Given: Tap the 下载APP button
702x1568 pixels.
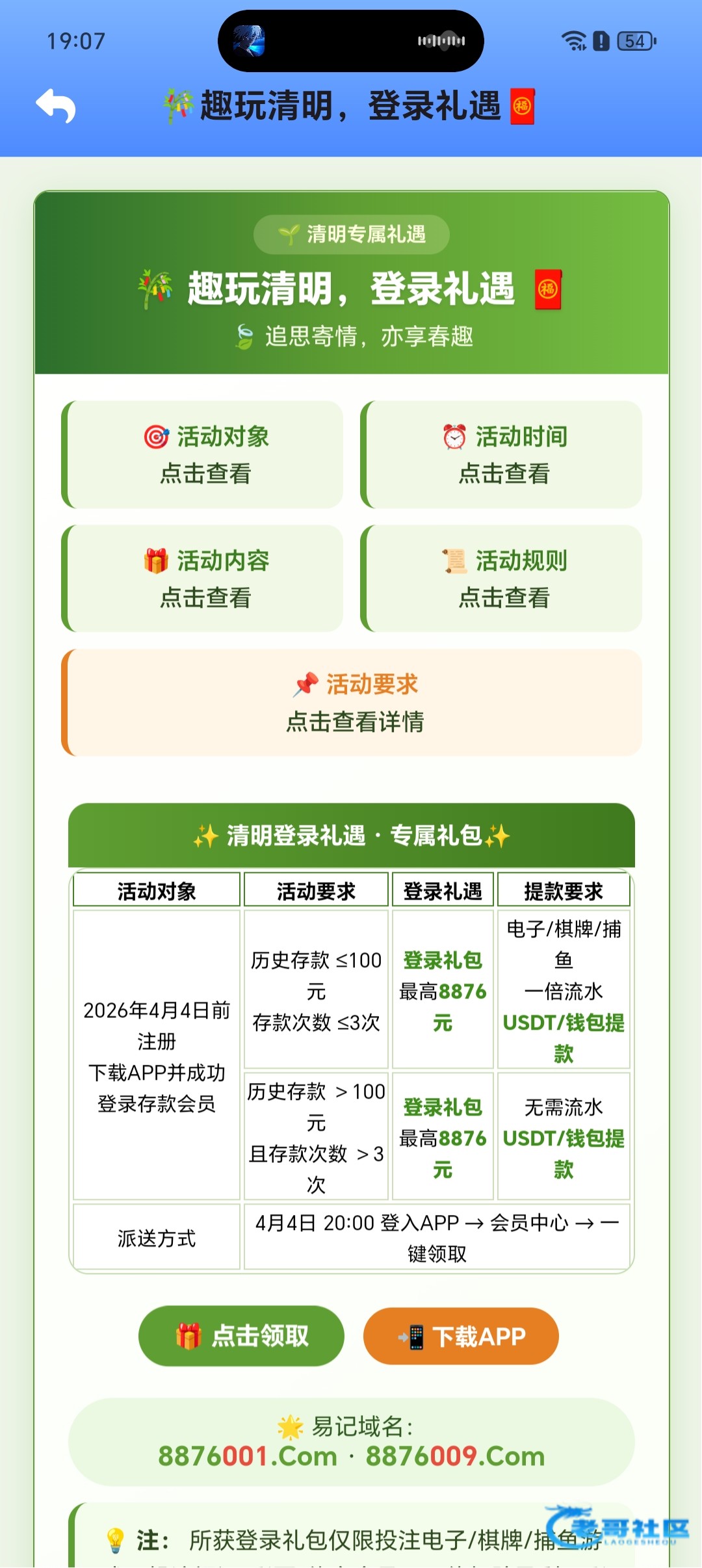Looking at the screenshot, I should [461, 1336].
